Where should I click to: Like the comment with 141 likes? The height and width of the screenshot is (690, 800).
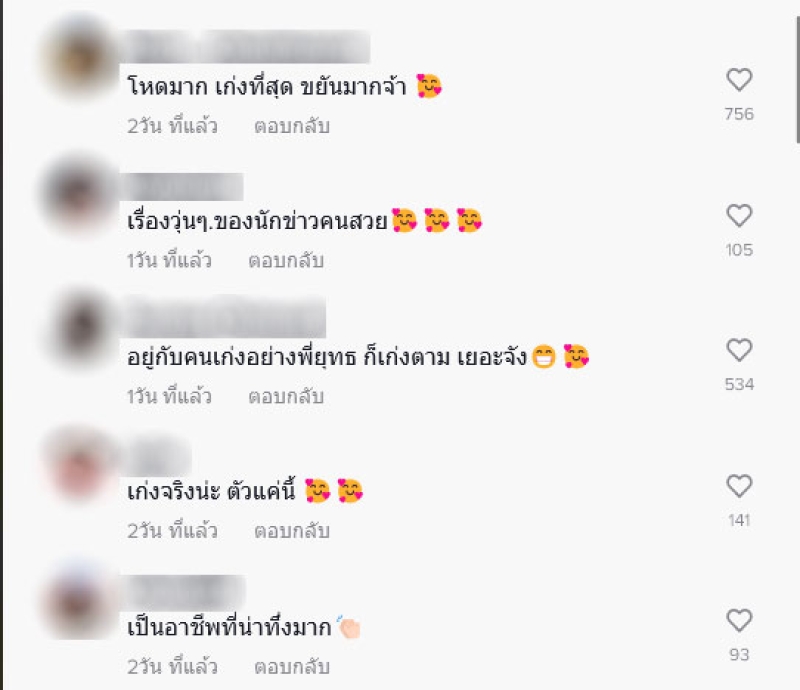[739, 486]
